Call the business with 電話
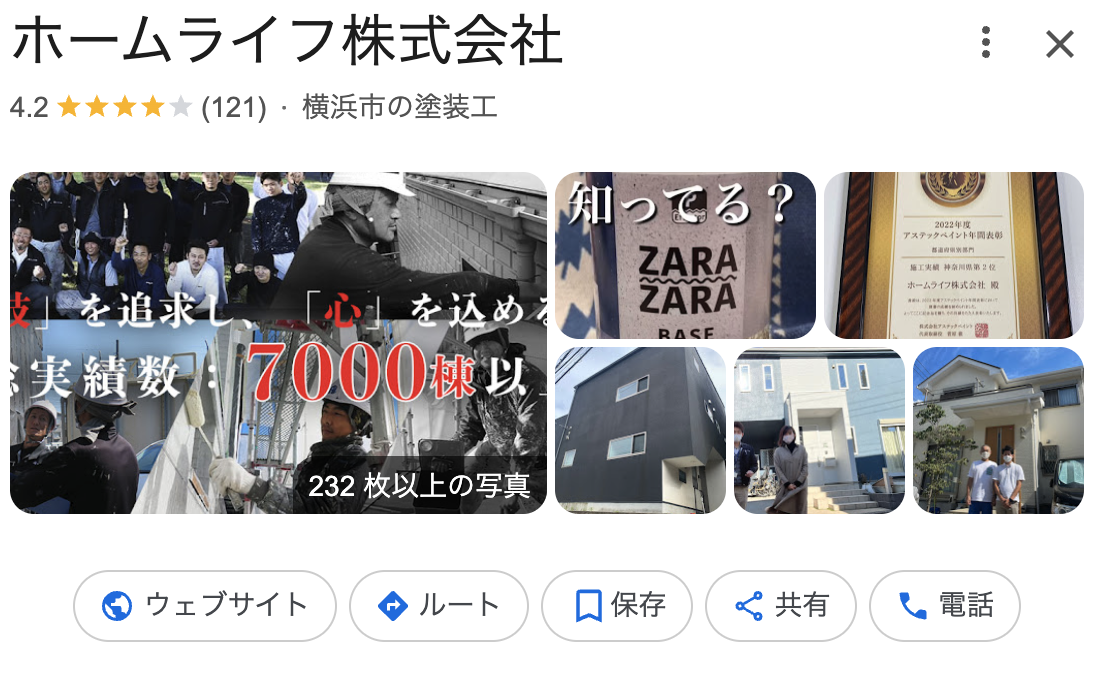Screen dimensions: 1094x684 coord(944,606)
